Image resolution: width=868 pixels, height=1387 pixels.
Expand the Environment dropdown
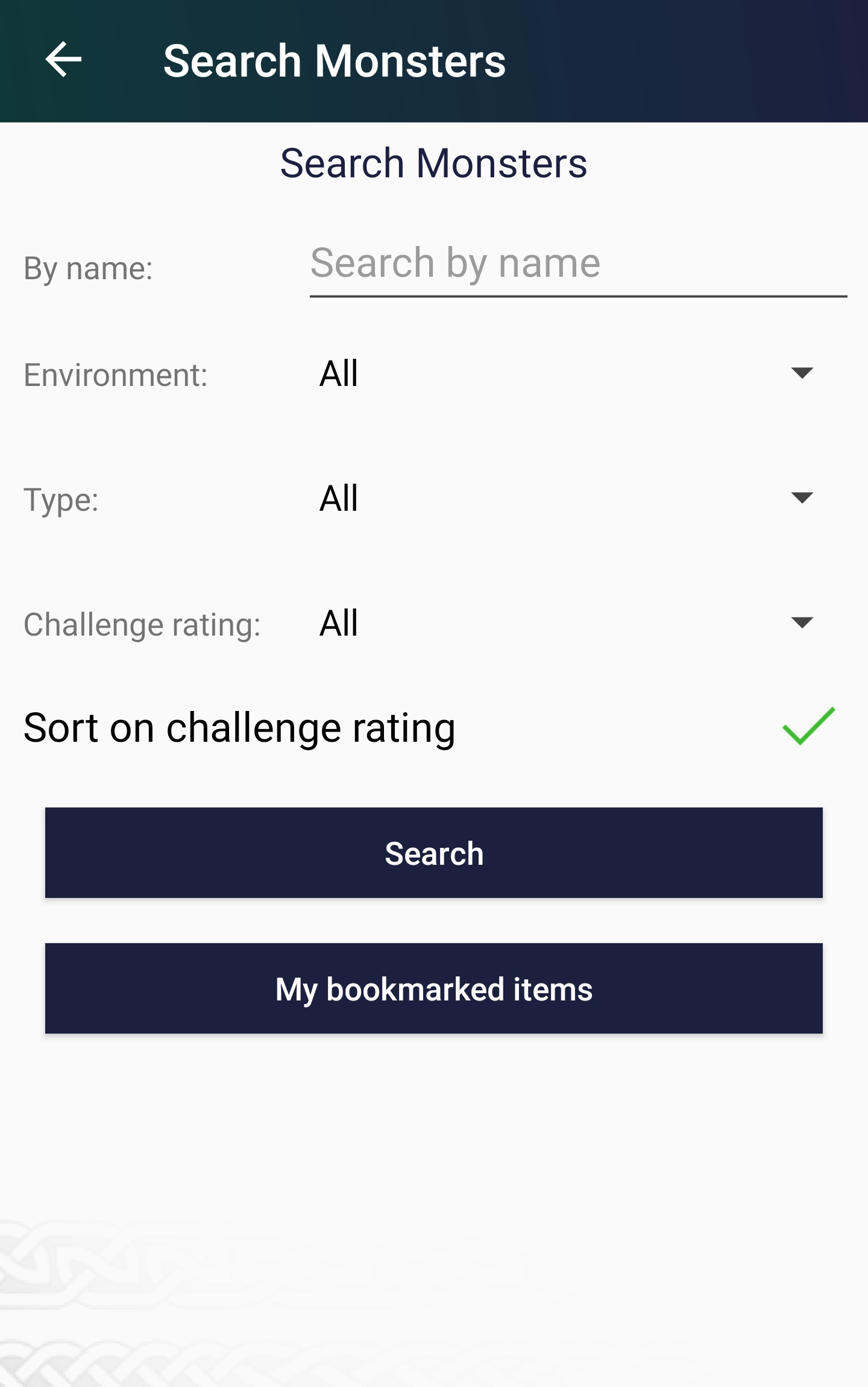tap(567, 373)
